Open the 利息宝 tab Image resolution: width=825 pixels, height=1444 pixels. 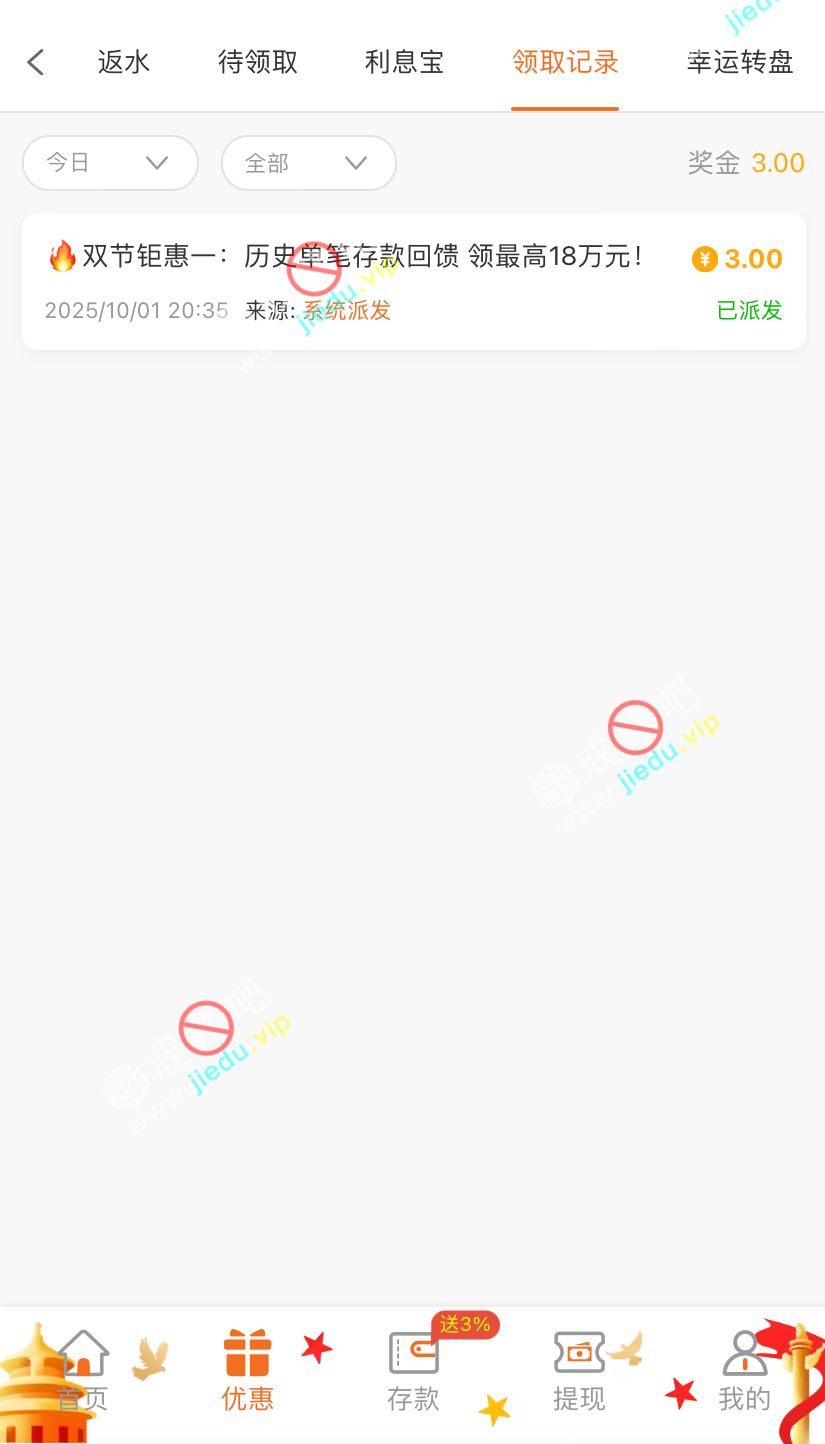(404, 62)
